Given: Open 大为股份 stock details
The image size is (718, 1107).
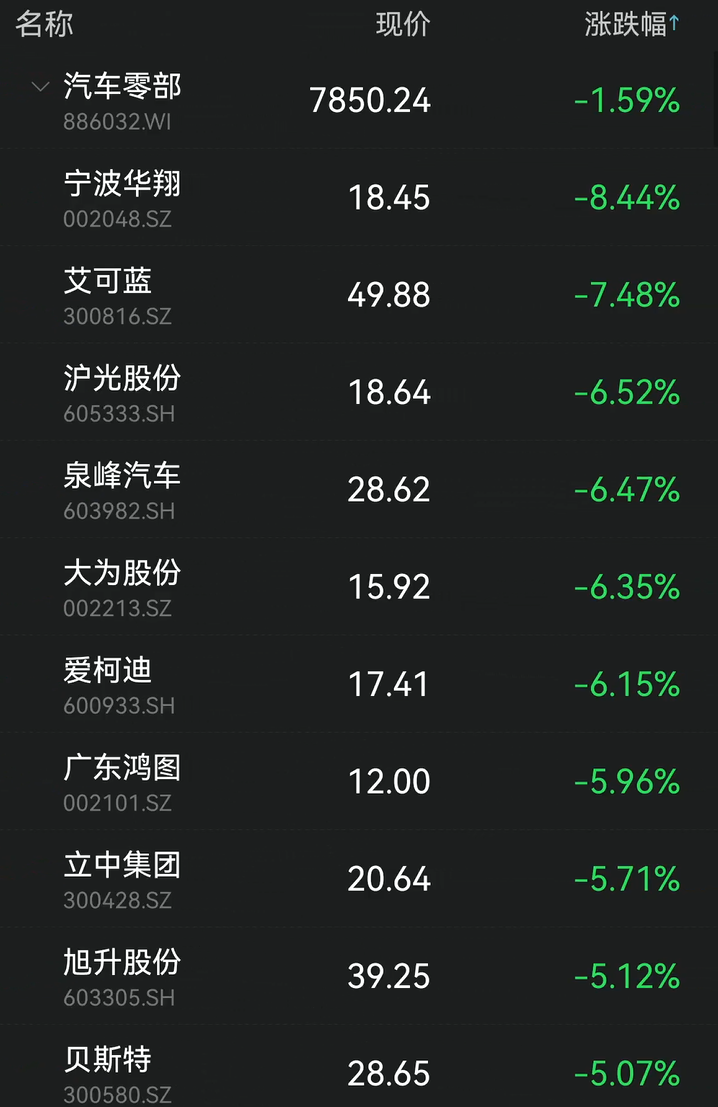Looking at the screenshot, I should (x=122, y=572).
